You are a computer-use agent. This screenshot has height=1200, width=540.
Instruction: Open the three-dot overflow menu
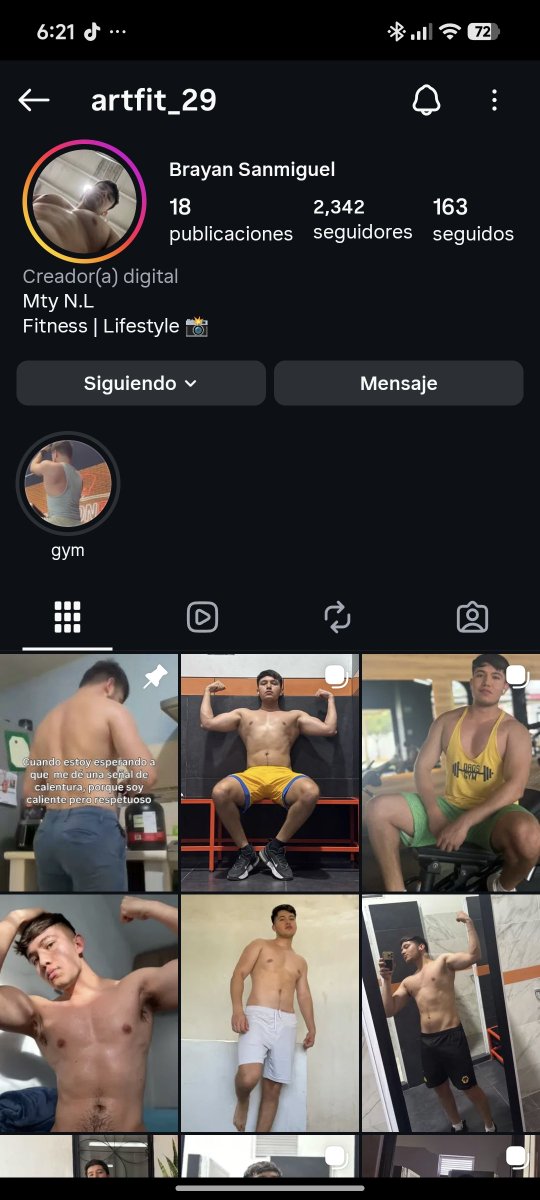[x=494, y=100]
